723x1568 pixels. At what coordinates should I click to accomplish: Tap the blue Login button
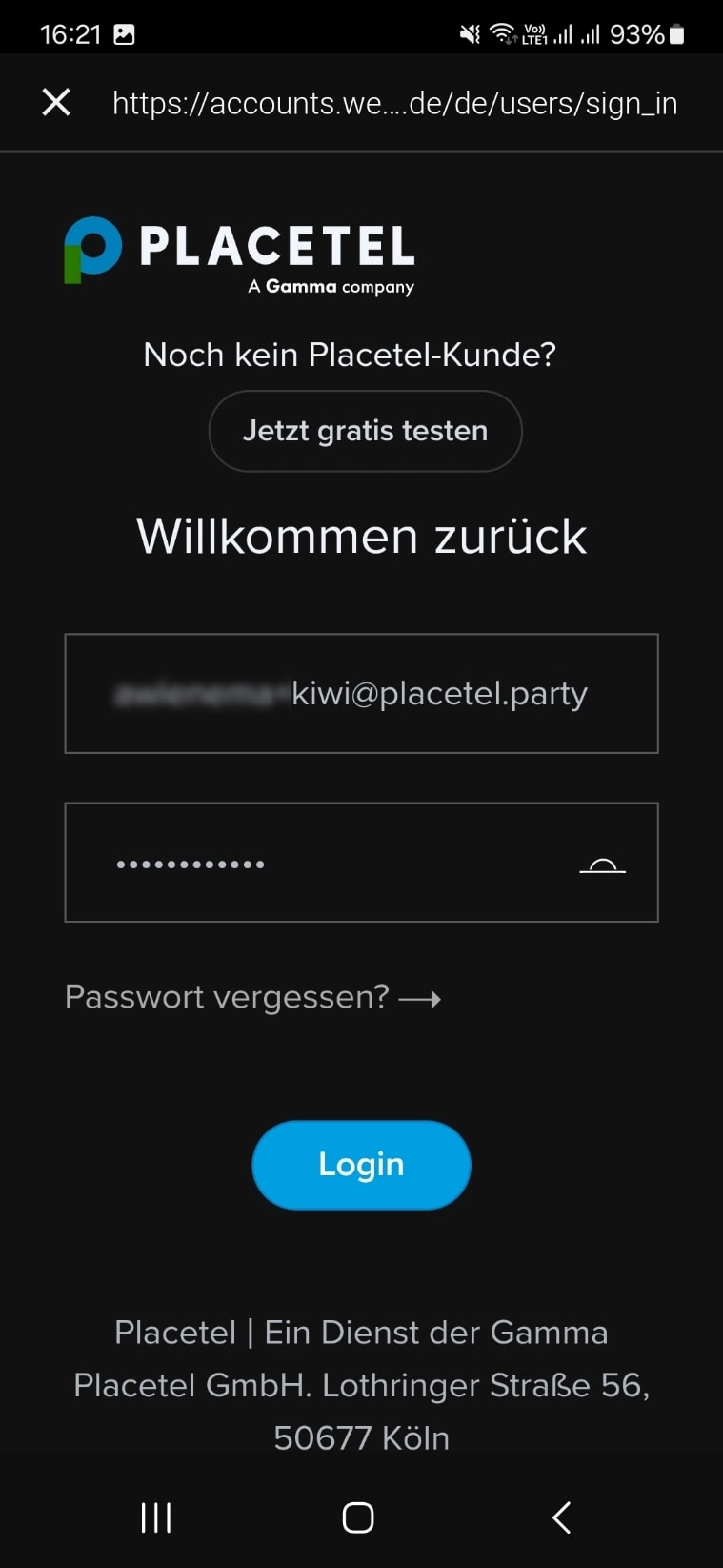(x=361, y=1165)
